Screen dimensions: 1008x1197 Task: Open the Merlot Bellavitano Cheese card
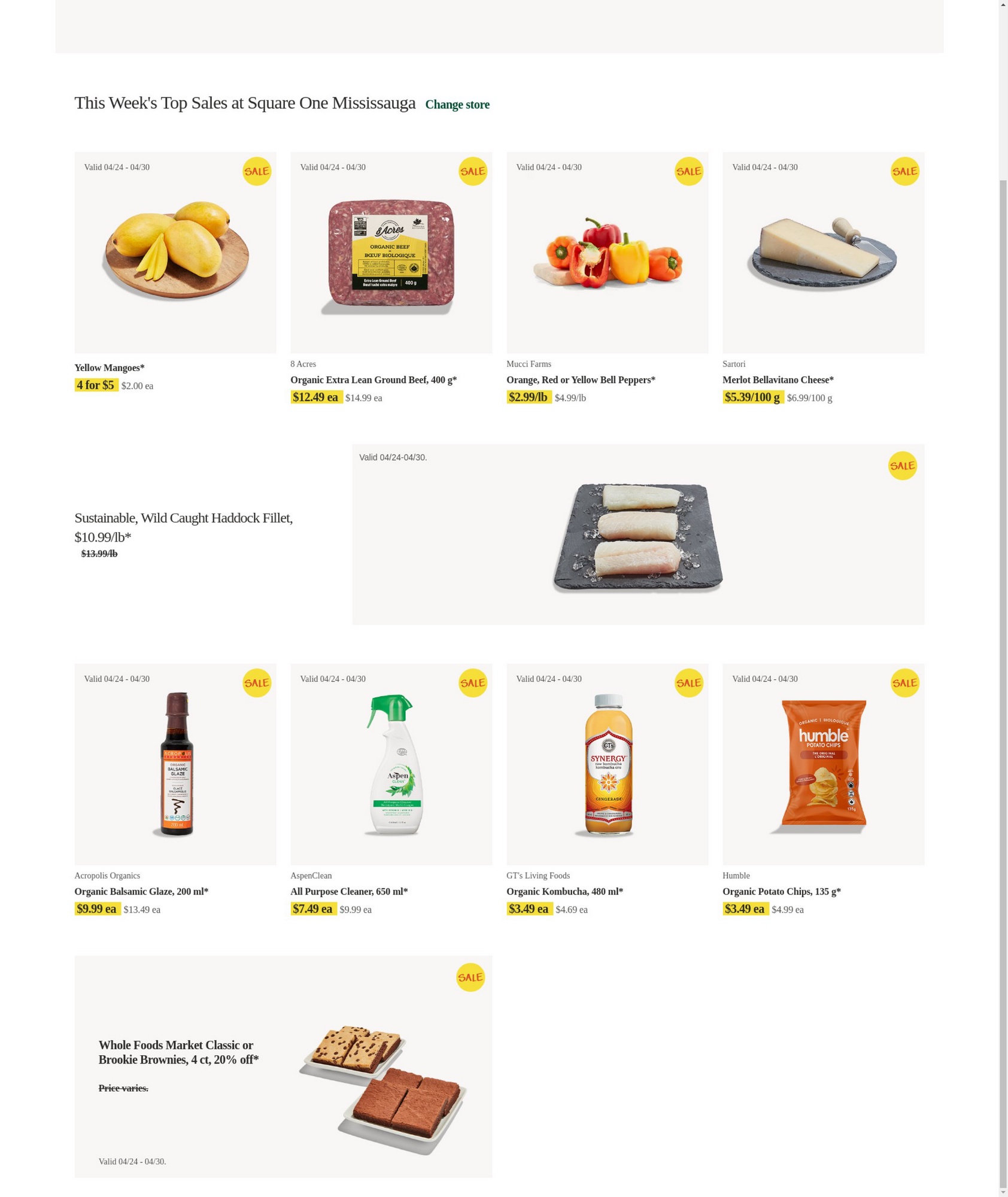pos(823,253)
